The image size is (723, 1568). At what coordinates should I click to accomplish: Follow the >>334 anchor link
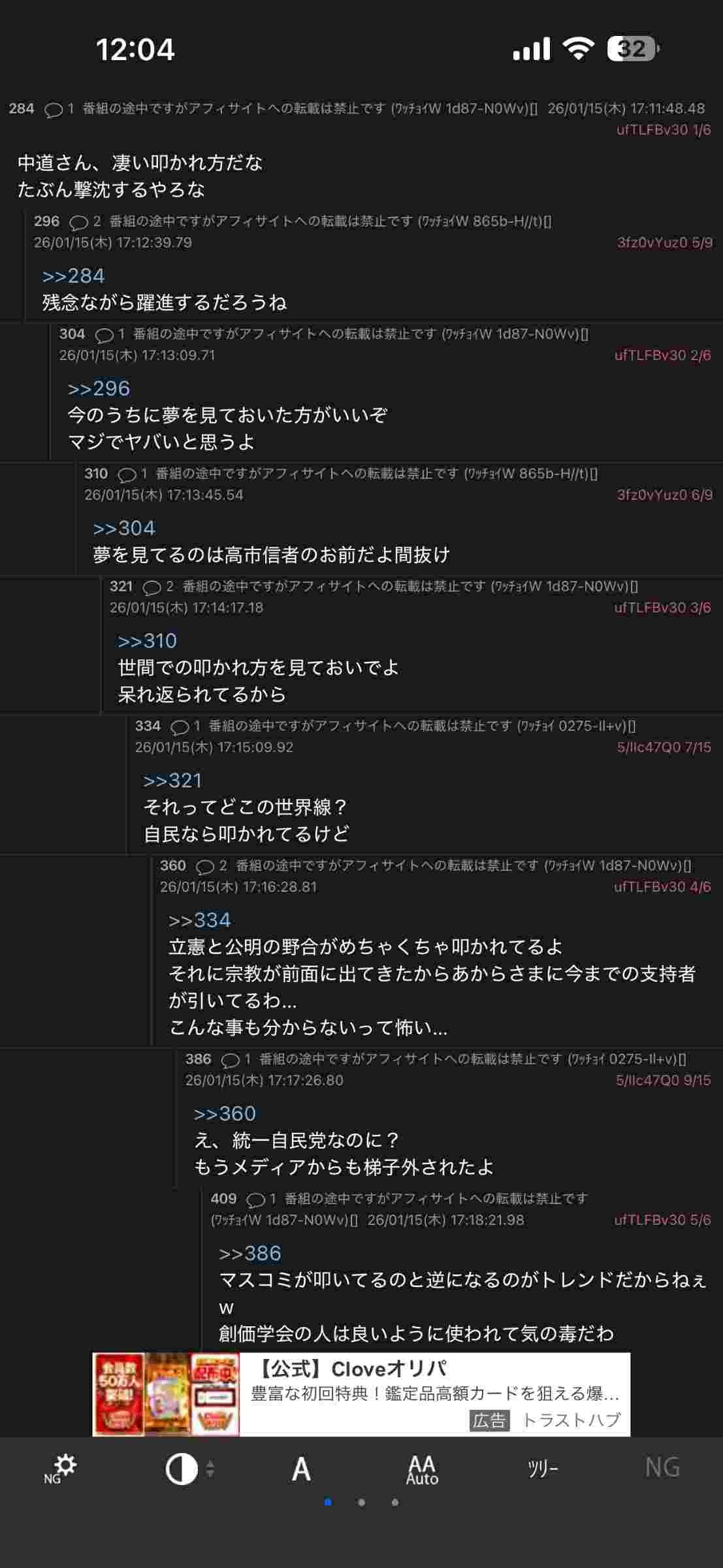[199, 921]
